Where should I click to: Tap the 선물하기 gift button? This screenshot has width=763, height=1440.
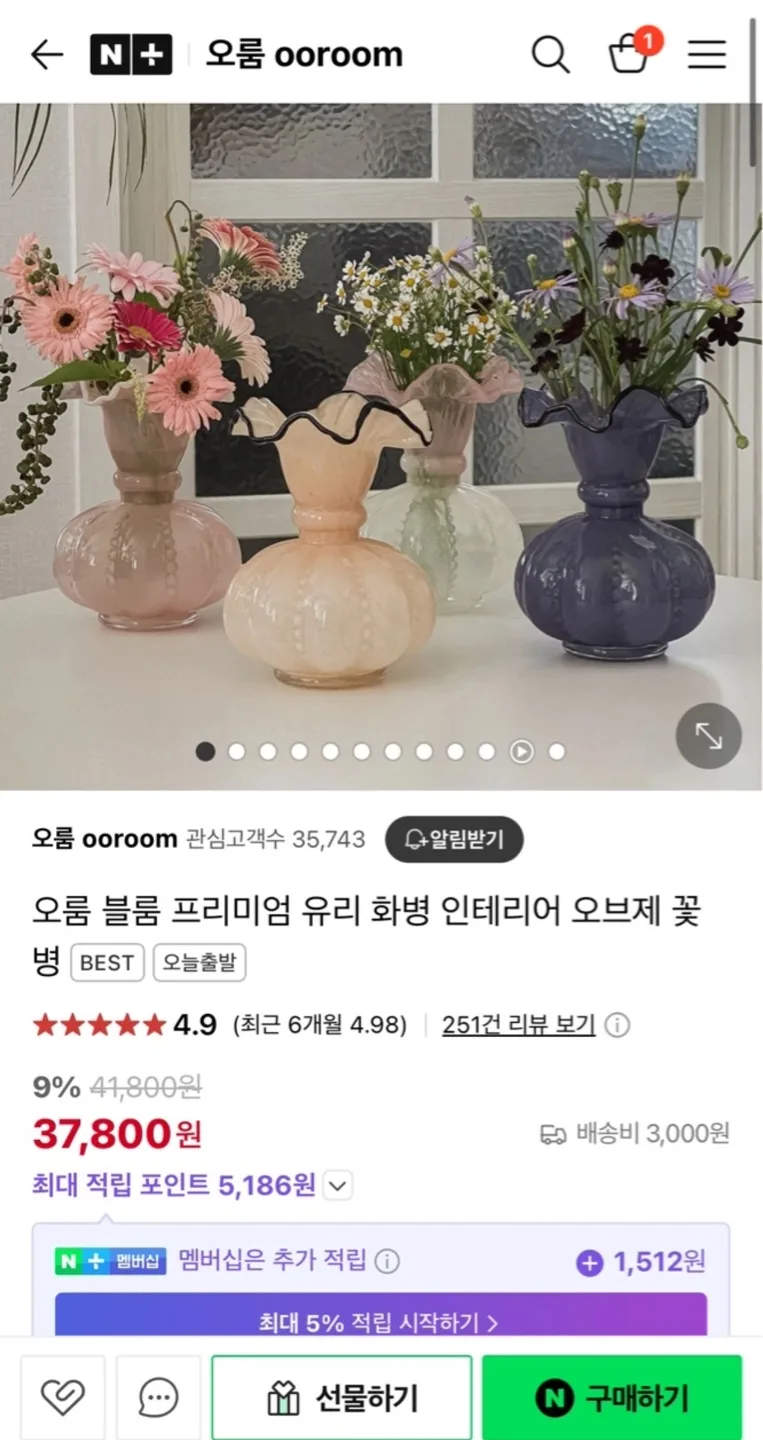[342, 1397]
